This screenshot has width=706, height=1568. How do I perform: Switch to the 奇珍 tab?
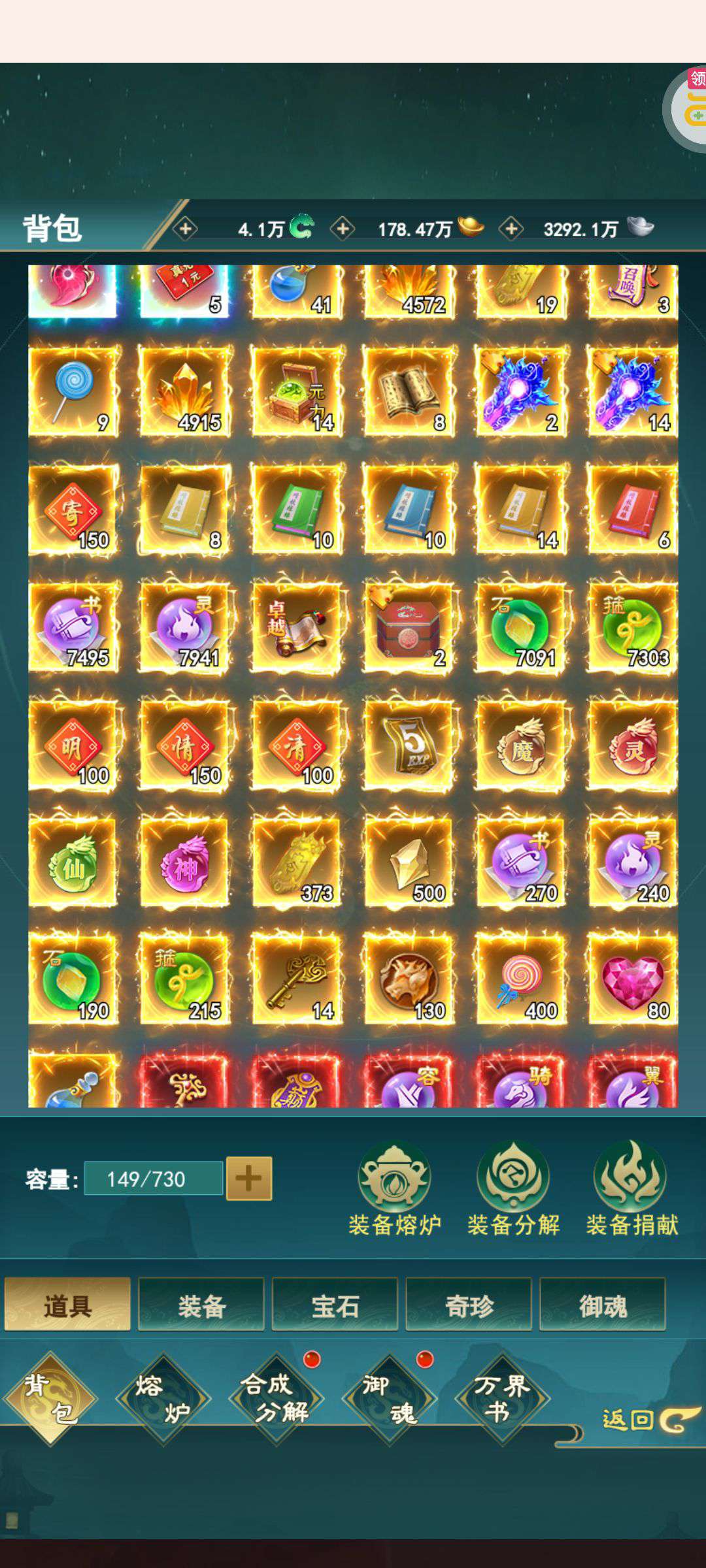click(x=469, y=1305)
